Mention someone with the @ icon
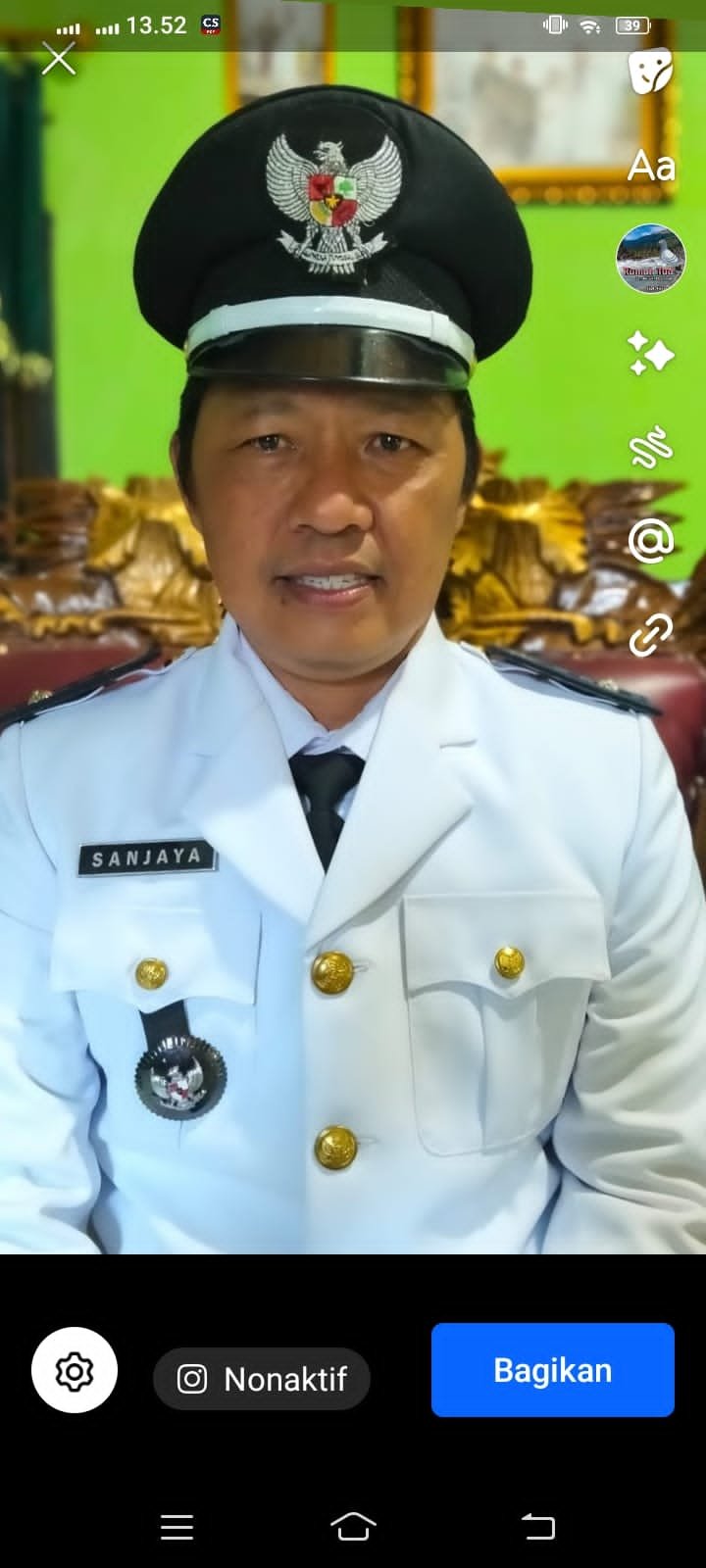 point(651,541)
